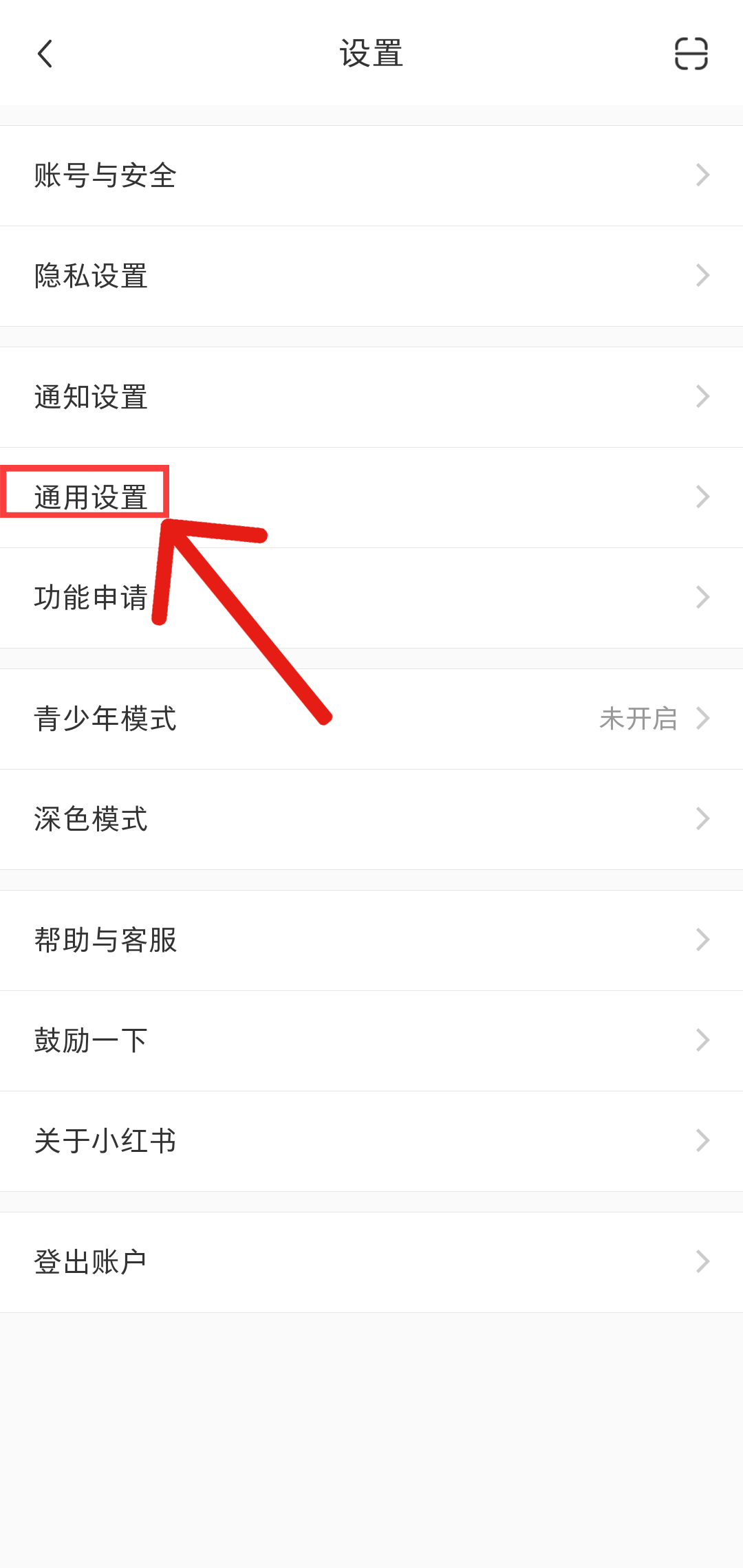Open 账号与安全 account security settings

(105, 175)
